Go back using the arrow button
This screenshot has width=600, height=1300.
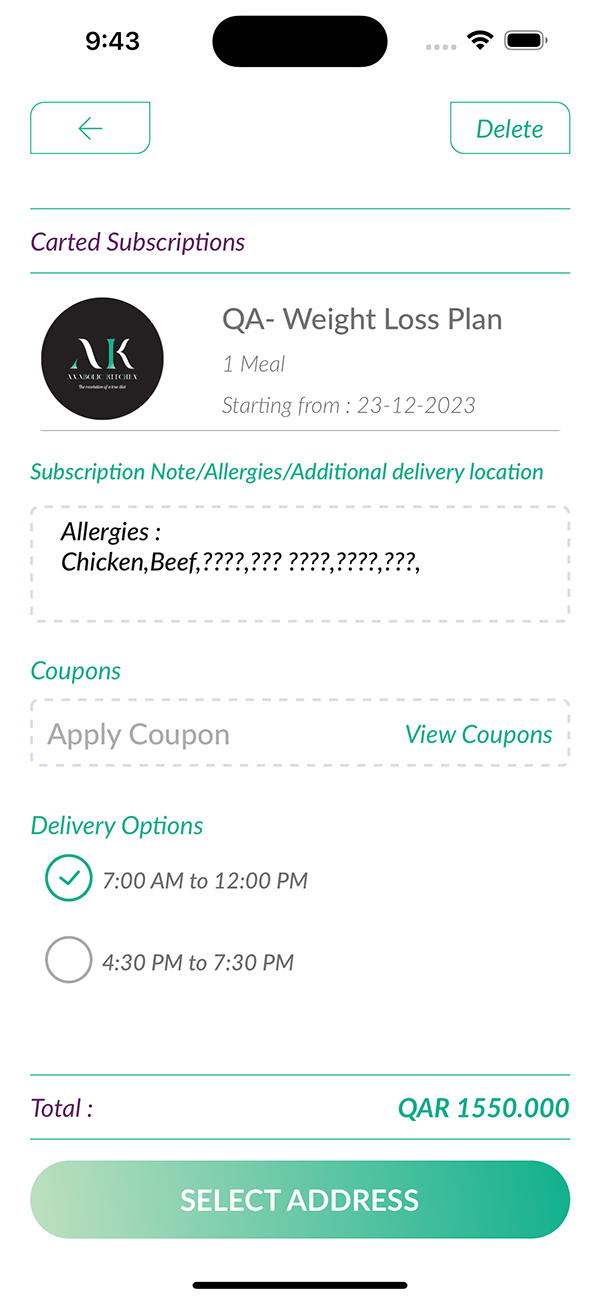coord(90,128)
